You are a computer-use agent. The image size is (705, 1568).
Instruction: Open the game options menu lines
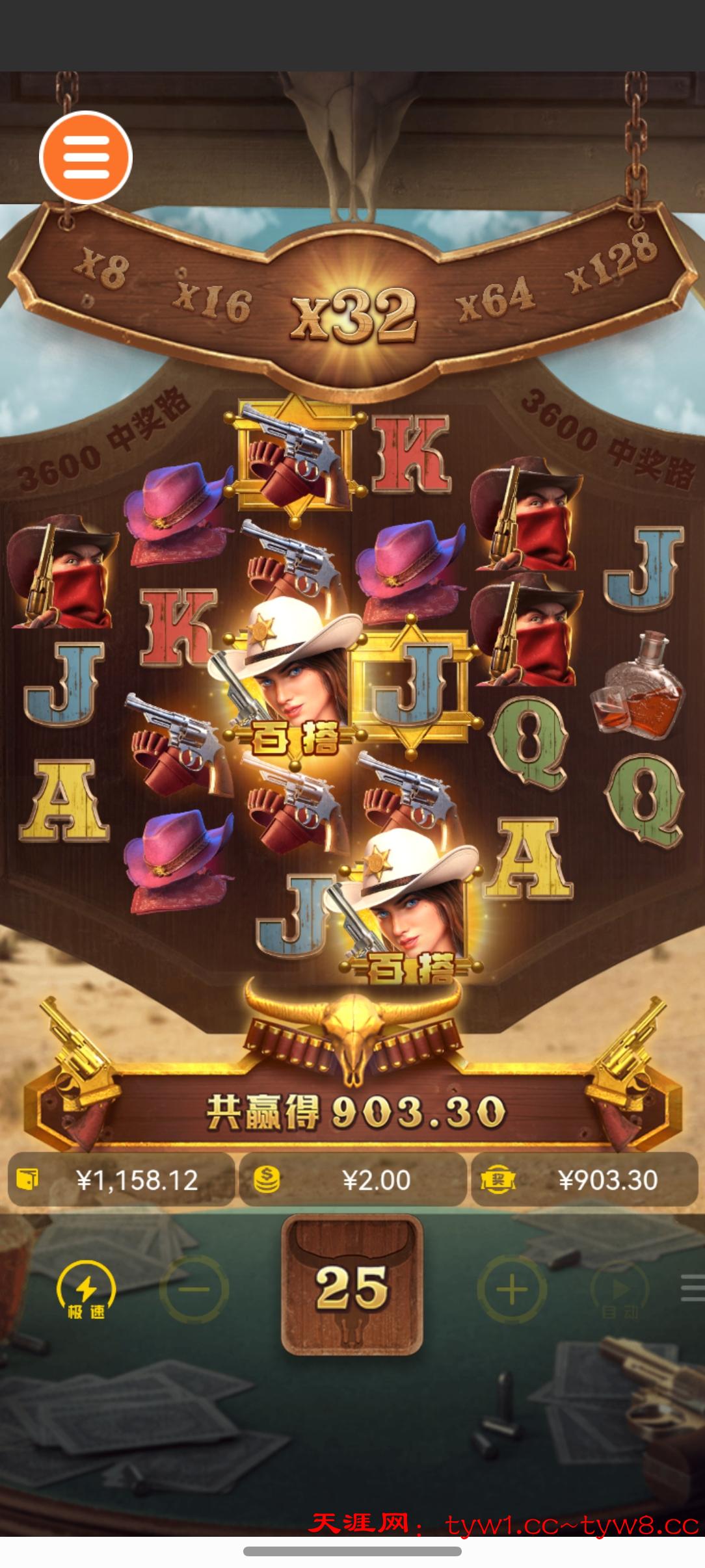click(x=692, y=1288)
